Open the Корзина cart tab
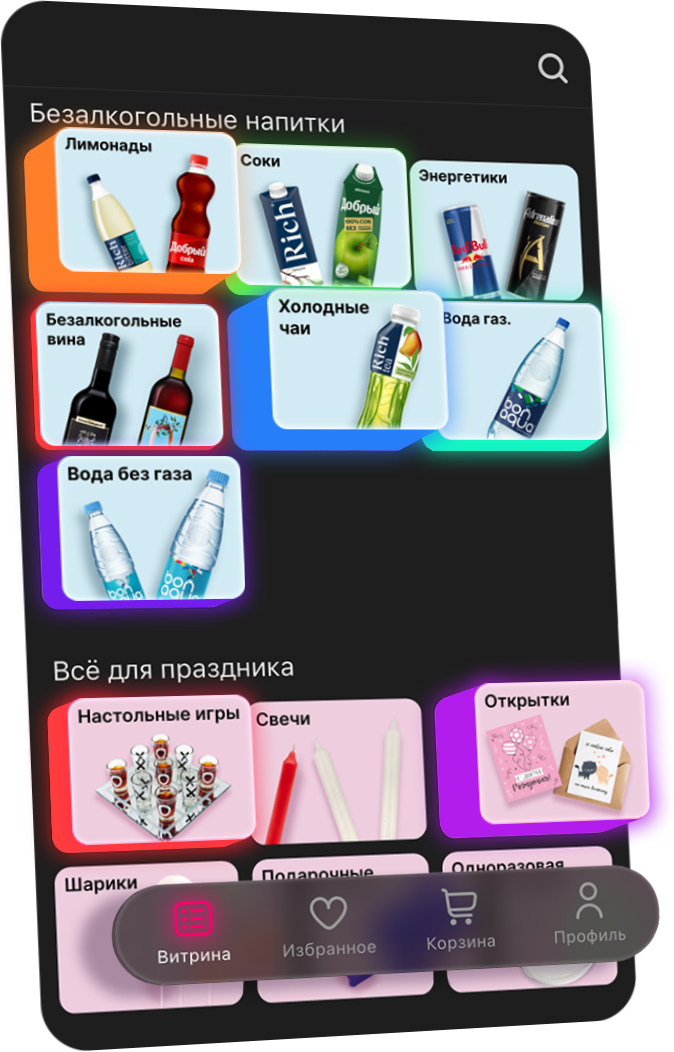 point(460,919)
